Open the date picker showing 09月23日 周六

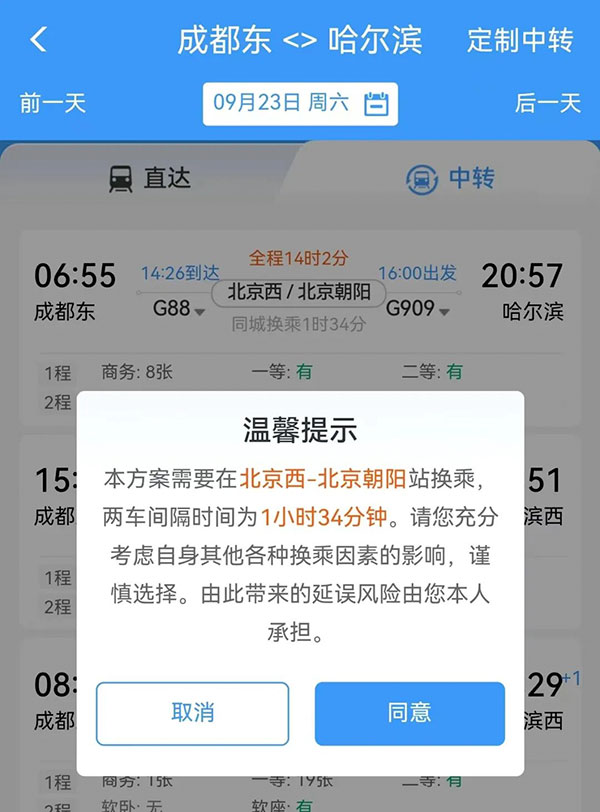(x=299, y=104)
